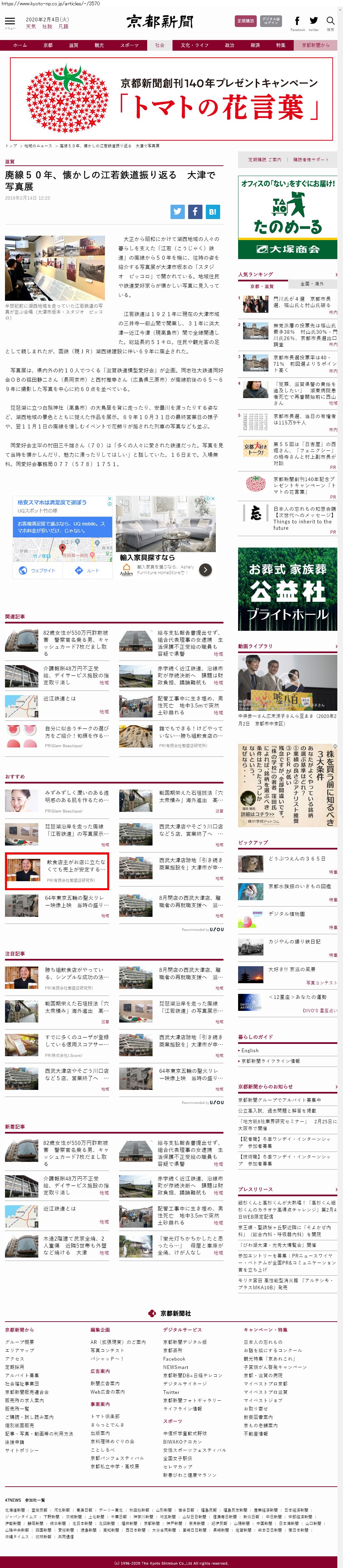The width and height of the screenshot is (343, 1568).
Task: Open the English link in 暮らしのガイド
Action: (x=250, y=1051)
